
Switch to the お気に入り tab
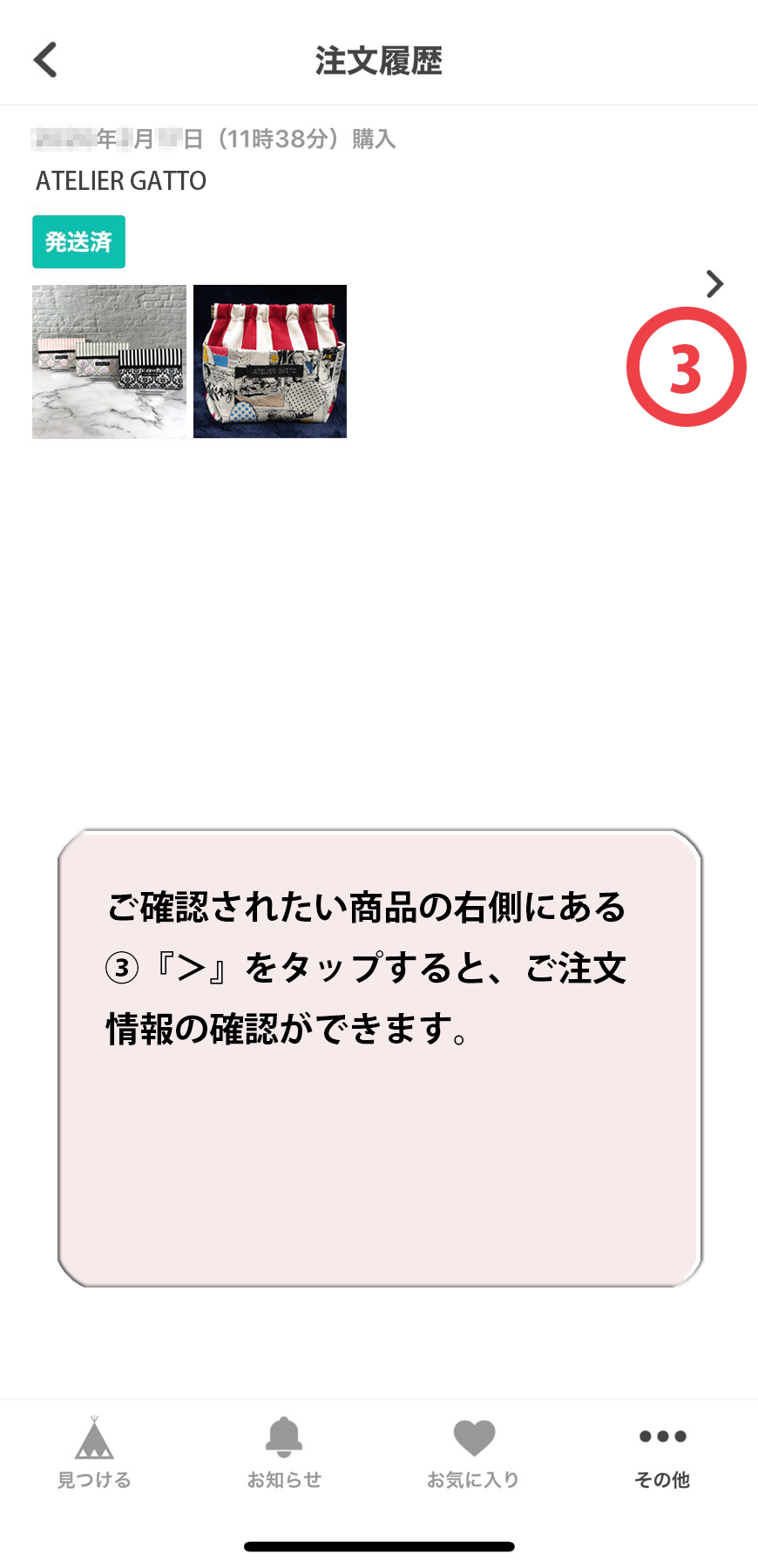[473, 1452]
